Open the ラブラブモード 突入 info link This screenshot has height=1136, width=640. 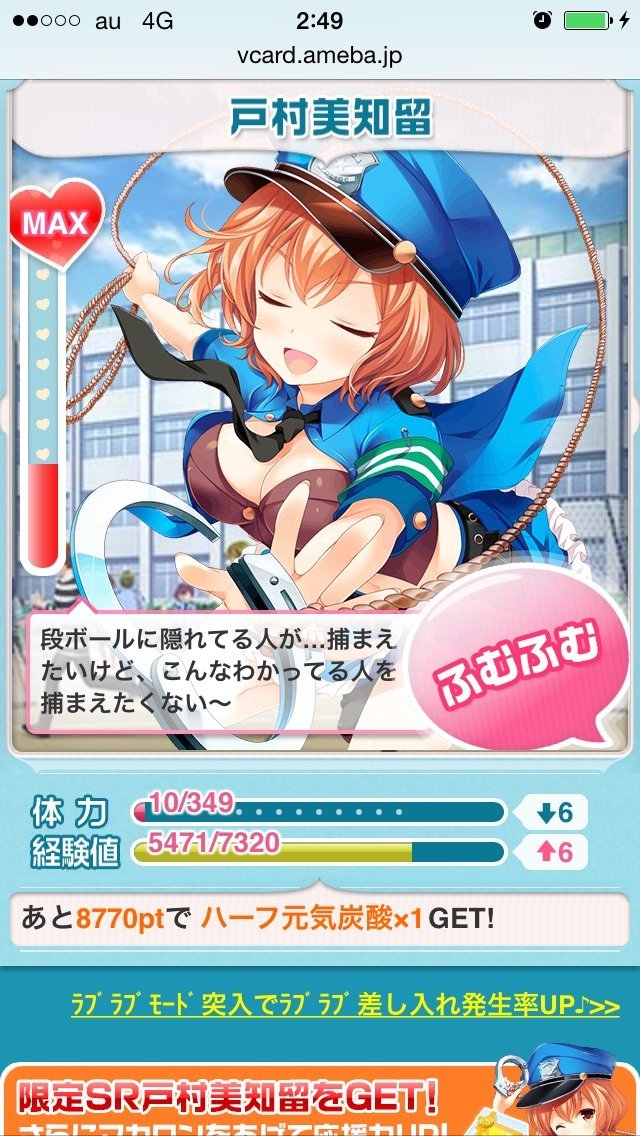click(x=345, y=1005)
